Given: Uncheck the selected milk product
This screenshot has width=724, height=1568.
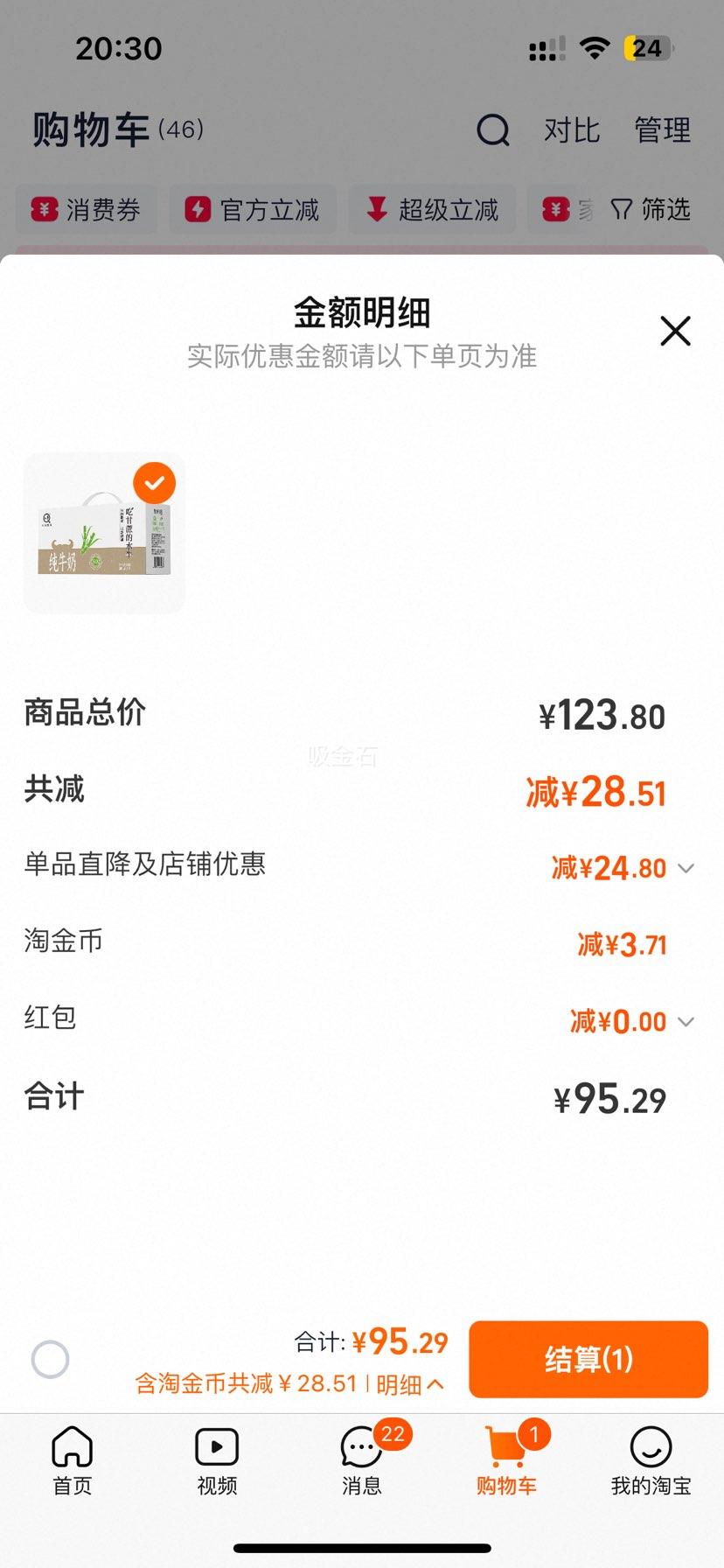Looking at the screenshot, I should [x=156, y=482].
